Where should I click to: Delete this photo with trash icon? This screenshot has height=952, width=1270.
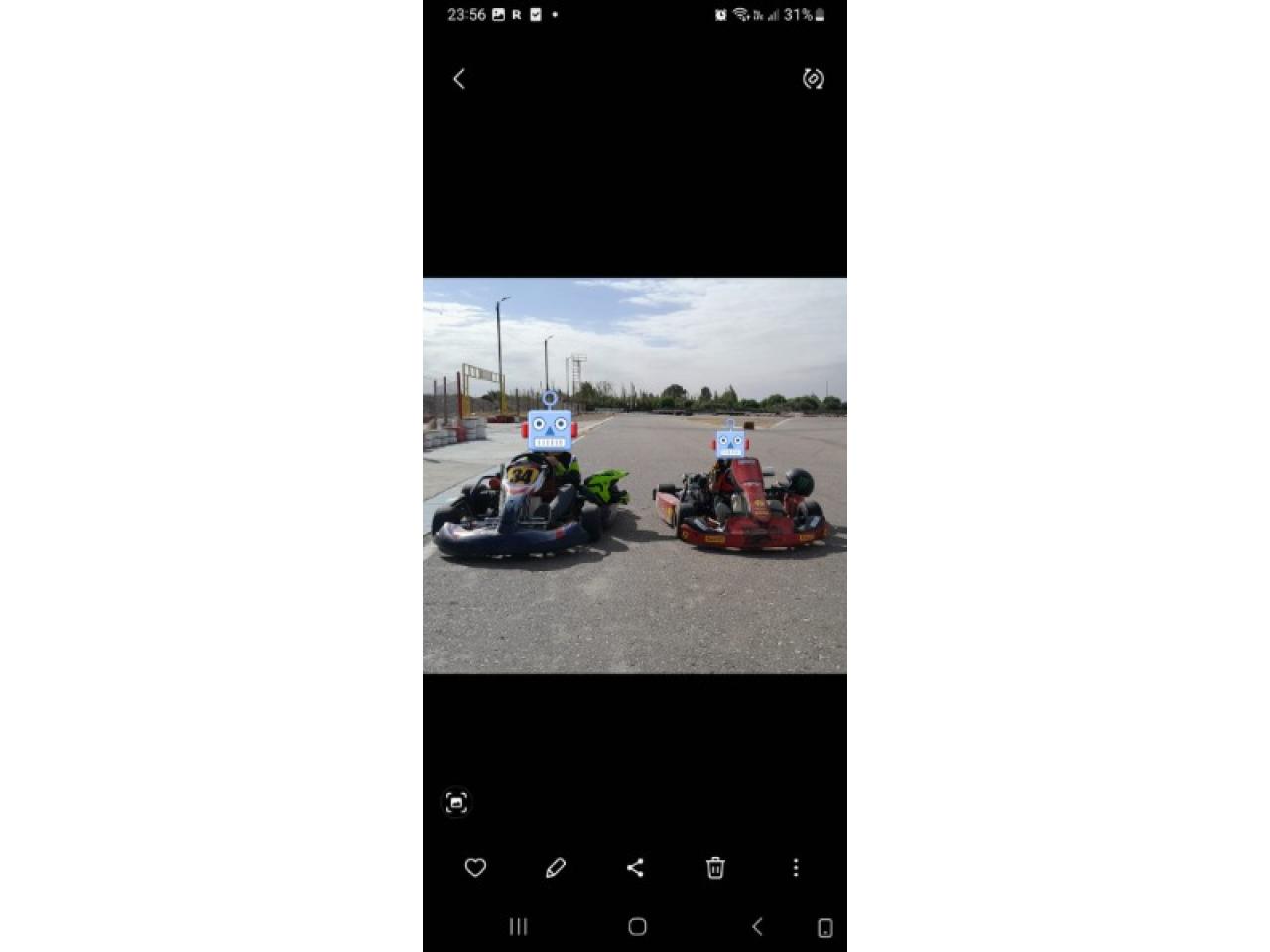(x=715, y=868)
